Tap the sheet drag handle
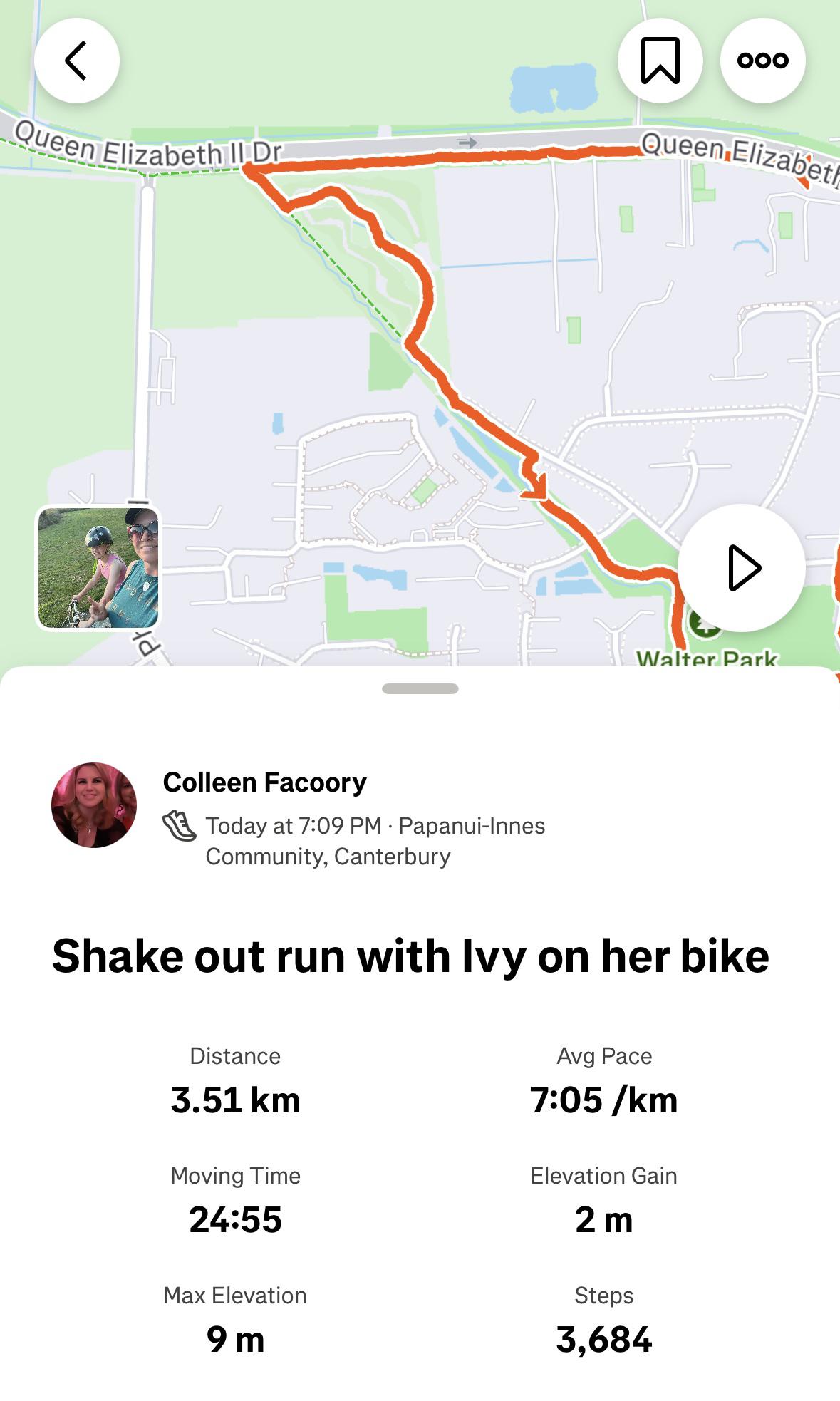Viewport: 840px width, 1401px height. pos(420,688)
